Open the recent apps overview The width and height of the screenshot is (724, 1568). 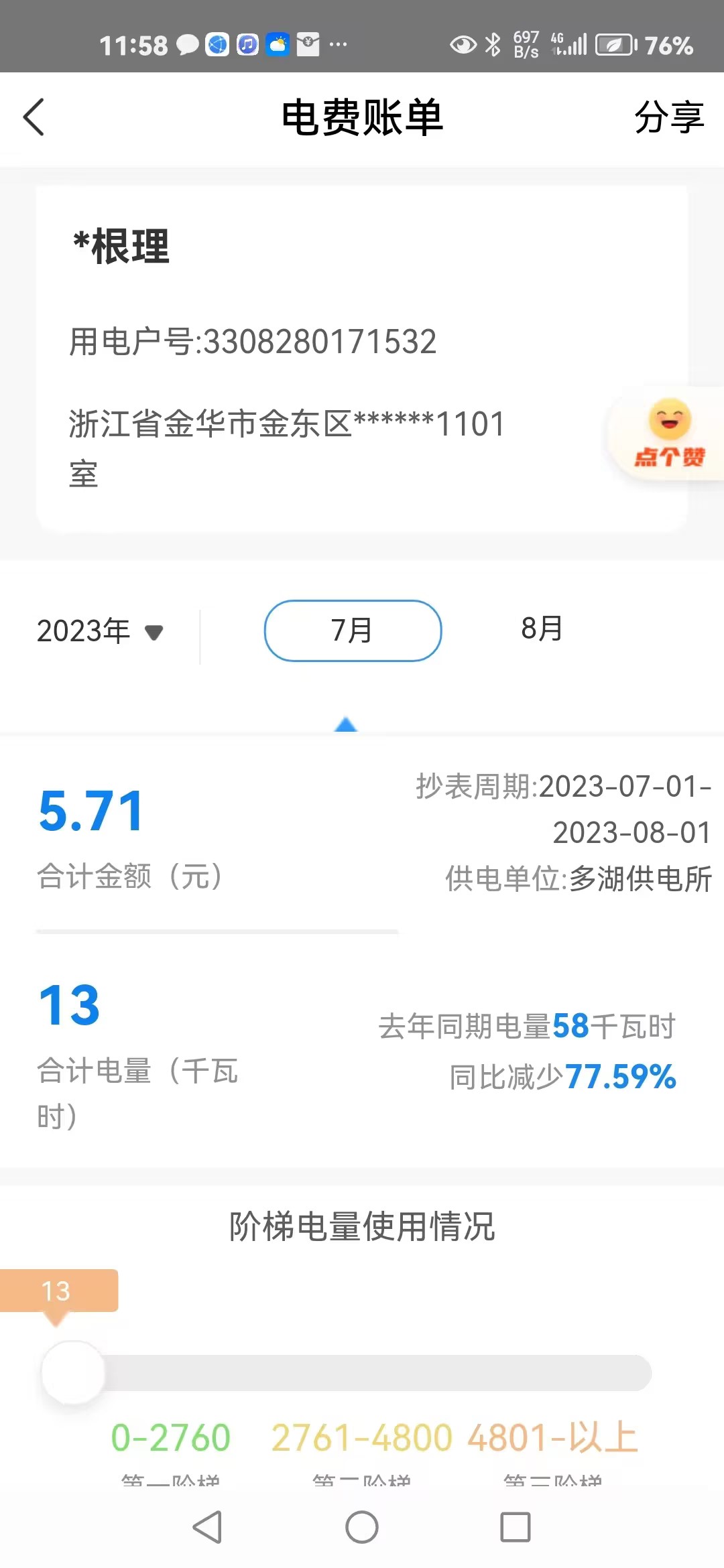[515, 1527]
